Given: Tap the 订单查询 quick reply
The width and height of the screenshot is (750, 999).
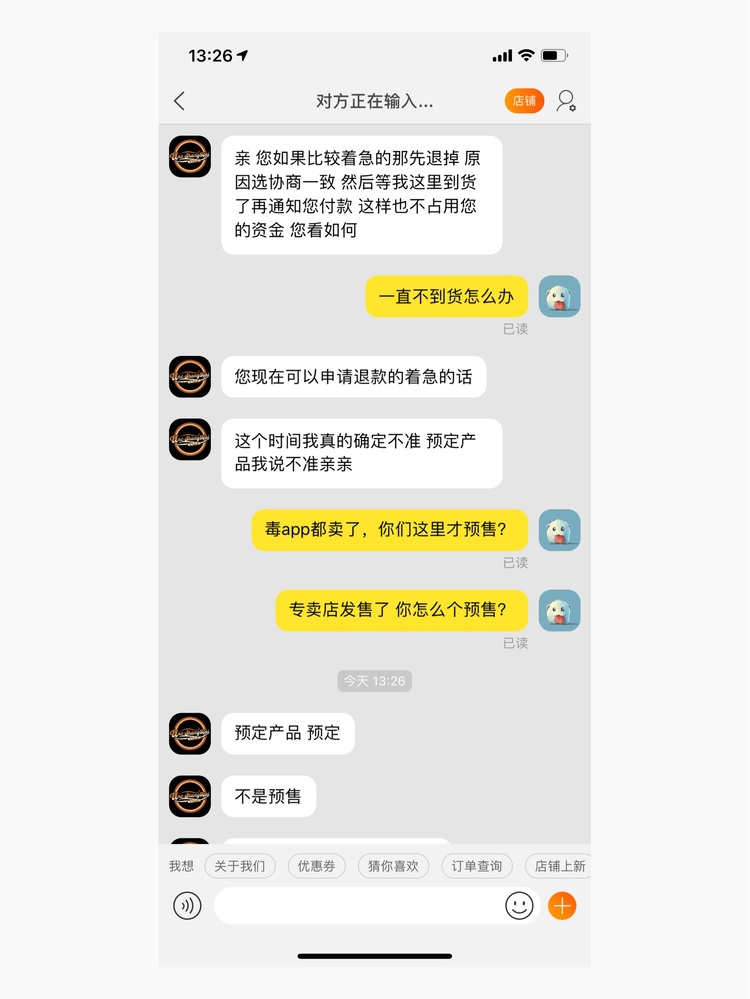Looking at the screenshot, I should coord(477,866).
